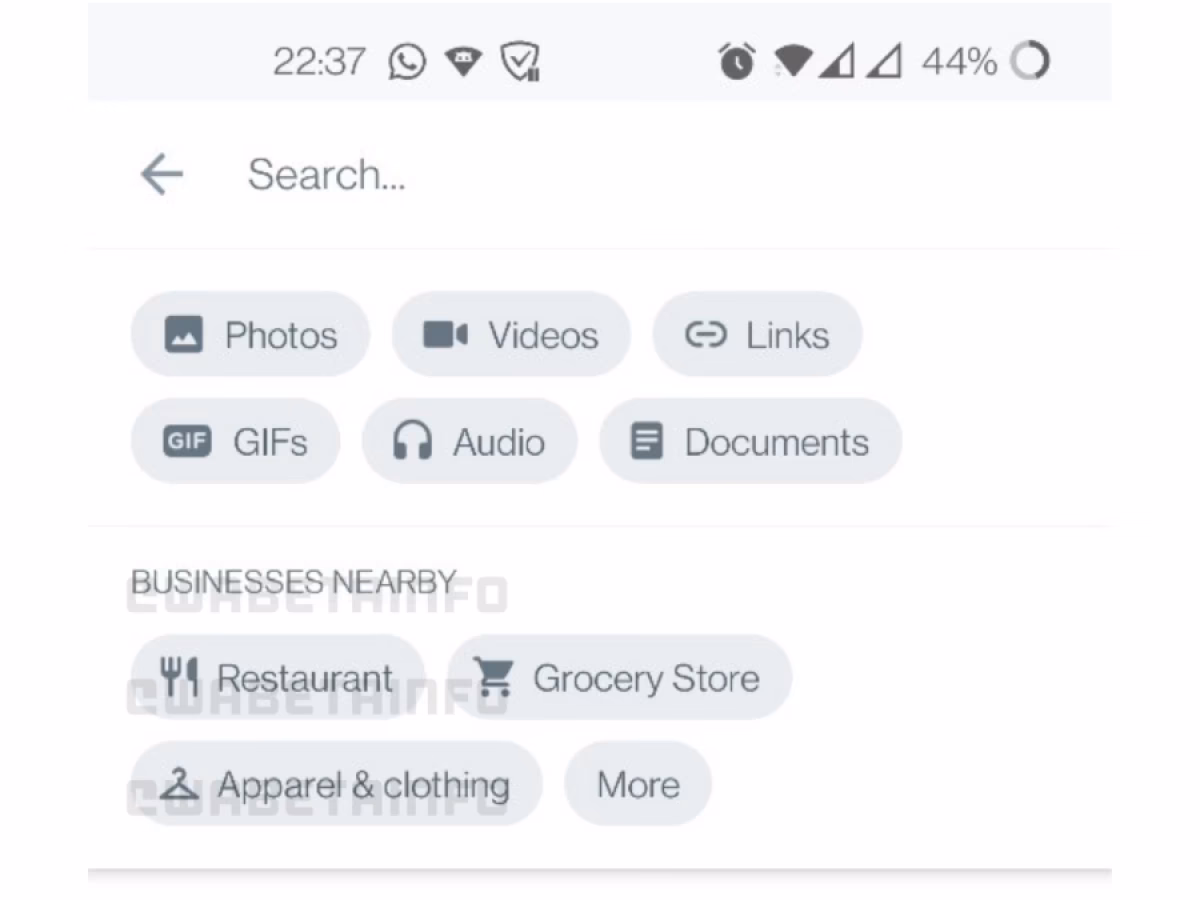
Task: Browse nearby Grocery Store businesses
Action: (619, 678)
